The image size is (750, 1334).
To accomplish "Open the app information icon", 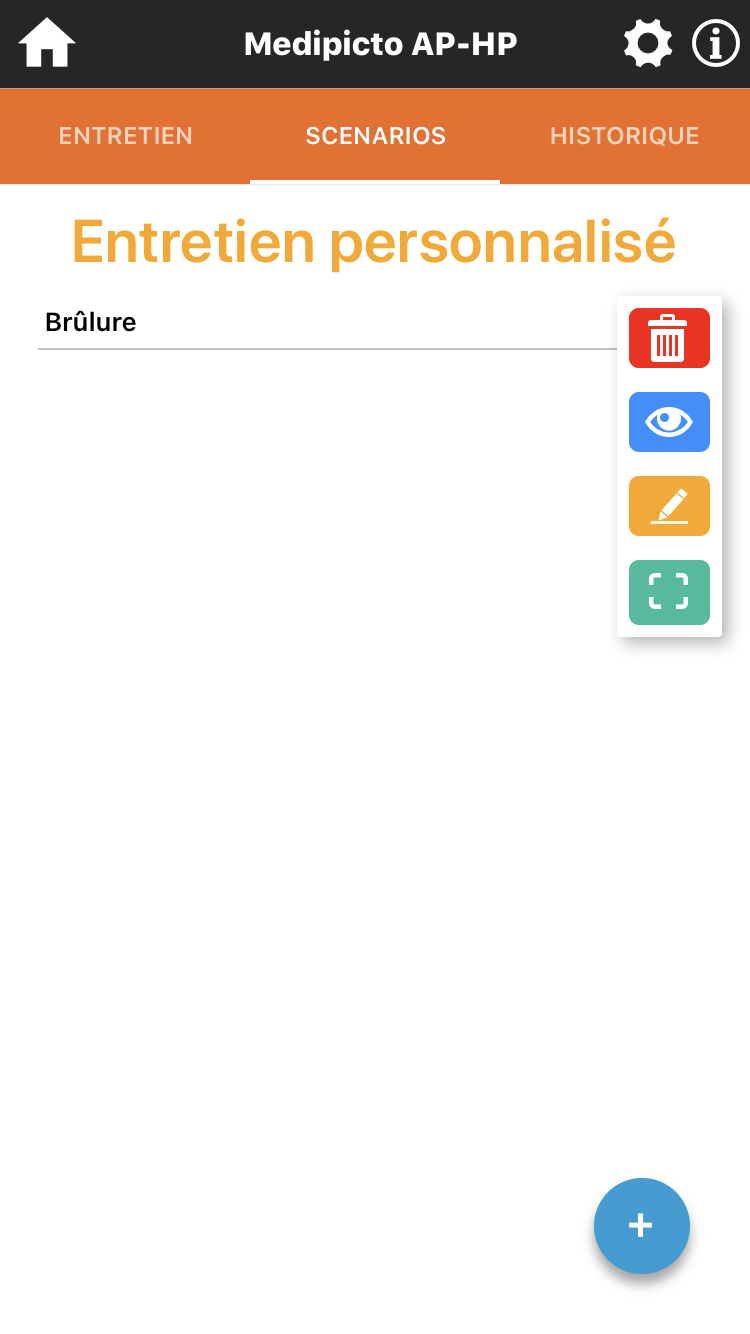I will [x=716, y=44].
